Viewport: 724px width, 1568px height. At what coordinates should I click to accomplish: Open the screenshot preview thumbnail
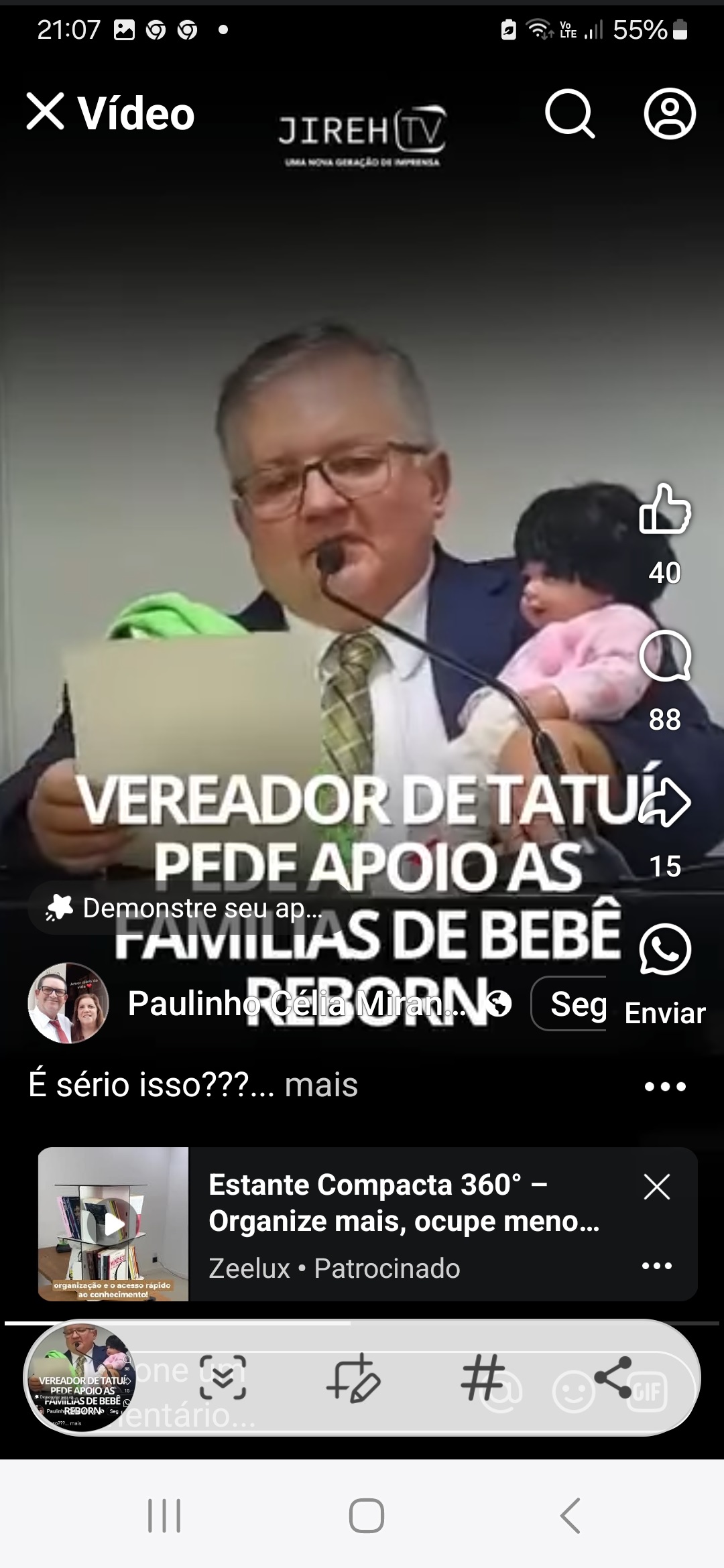[80, 1378]
